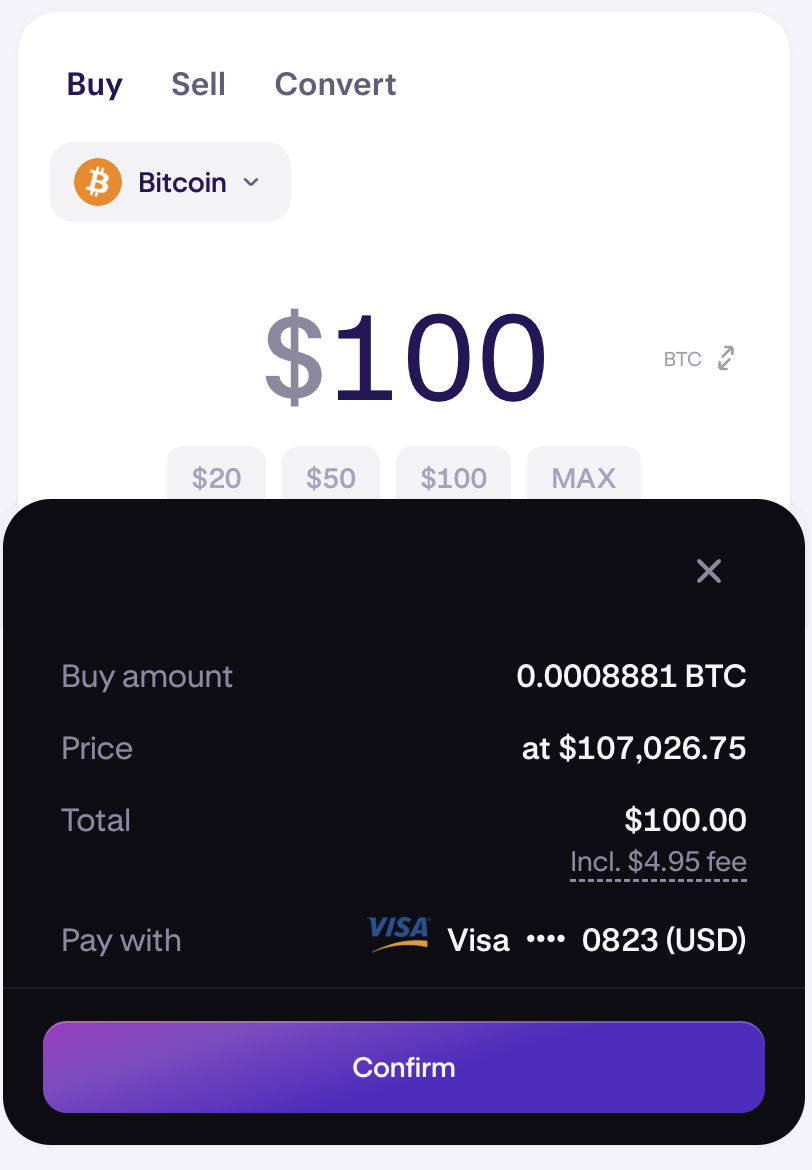Switch to the Convert tab
The width and height of the screenshot is (812, 1170).
[x=335, y=84]
